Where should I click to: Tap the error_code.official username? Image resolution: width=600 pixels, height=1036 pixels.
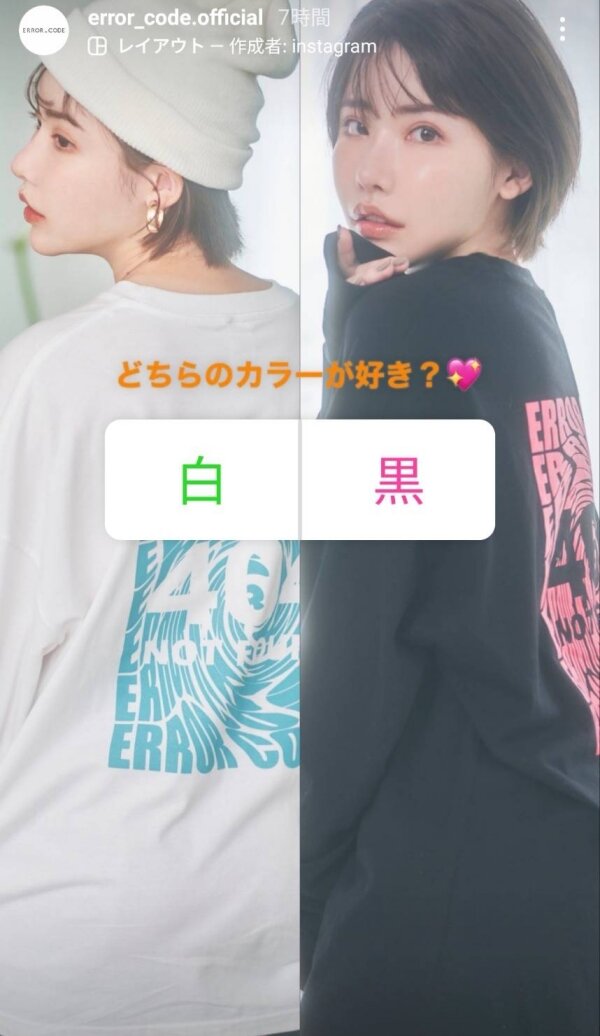tap(176, 18)
